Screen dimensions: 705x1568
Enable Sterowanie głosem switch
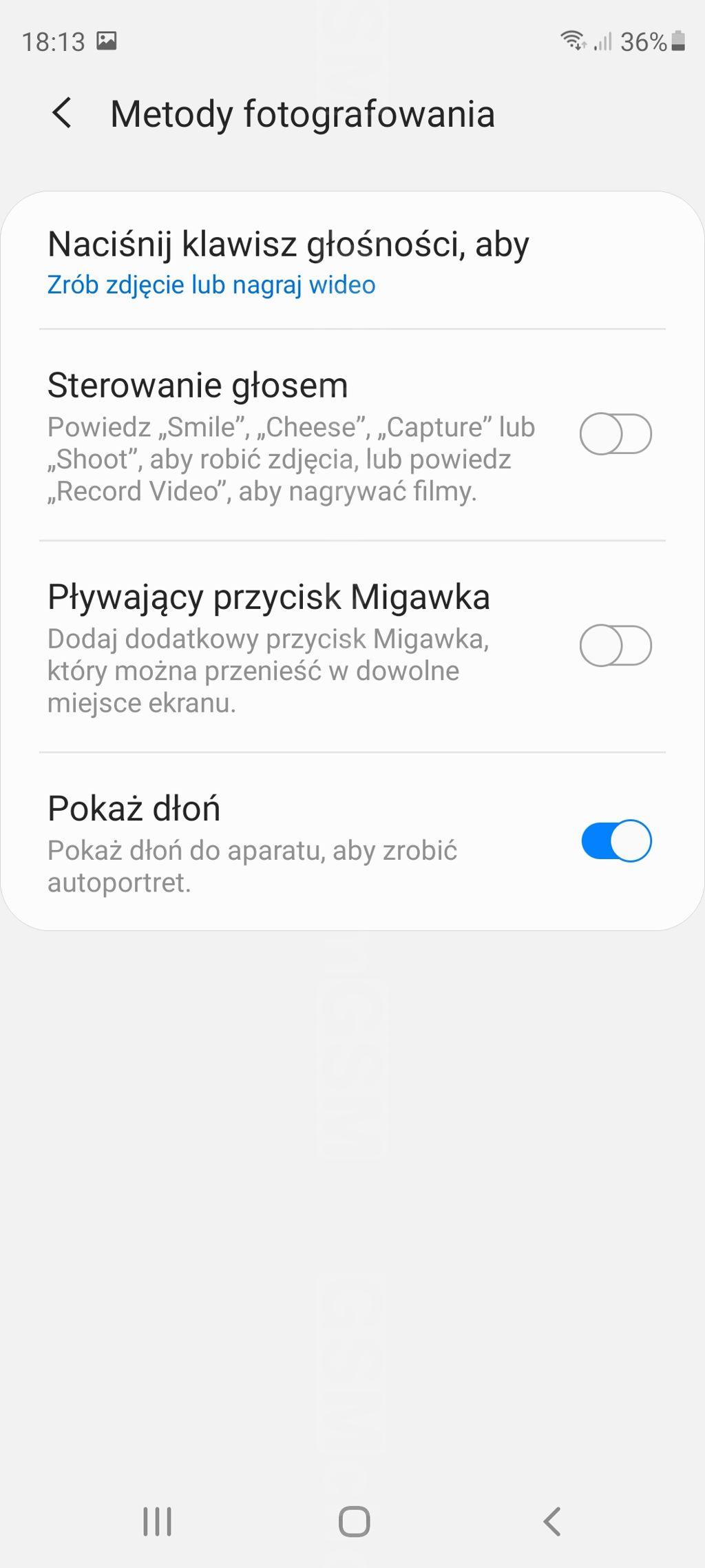click(x=615, y=434)
